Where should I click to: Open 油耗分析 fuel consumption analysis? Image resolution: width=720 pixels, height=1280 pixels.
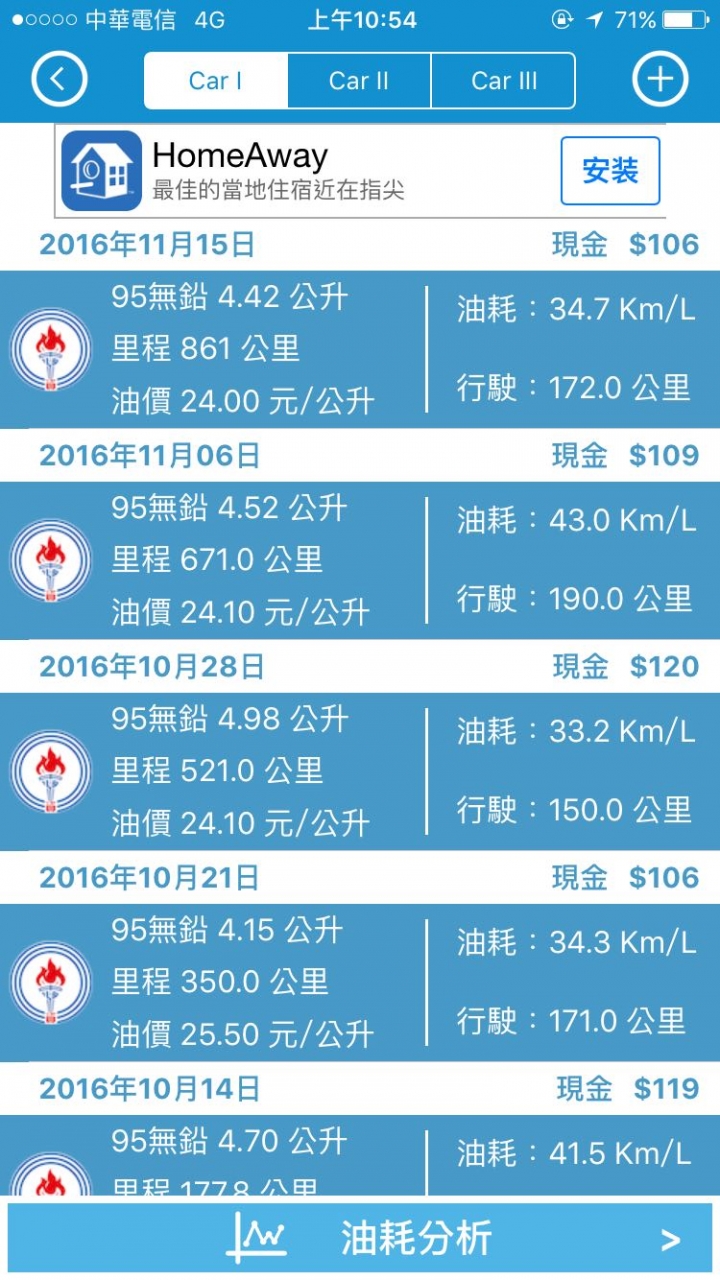point(360,1238)
